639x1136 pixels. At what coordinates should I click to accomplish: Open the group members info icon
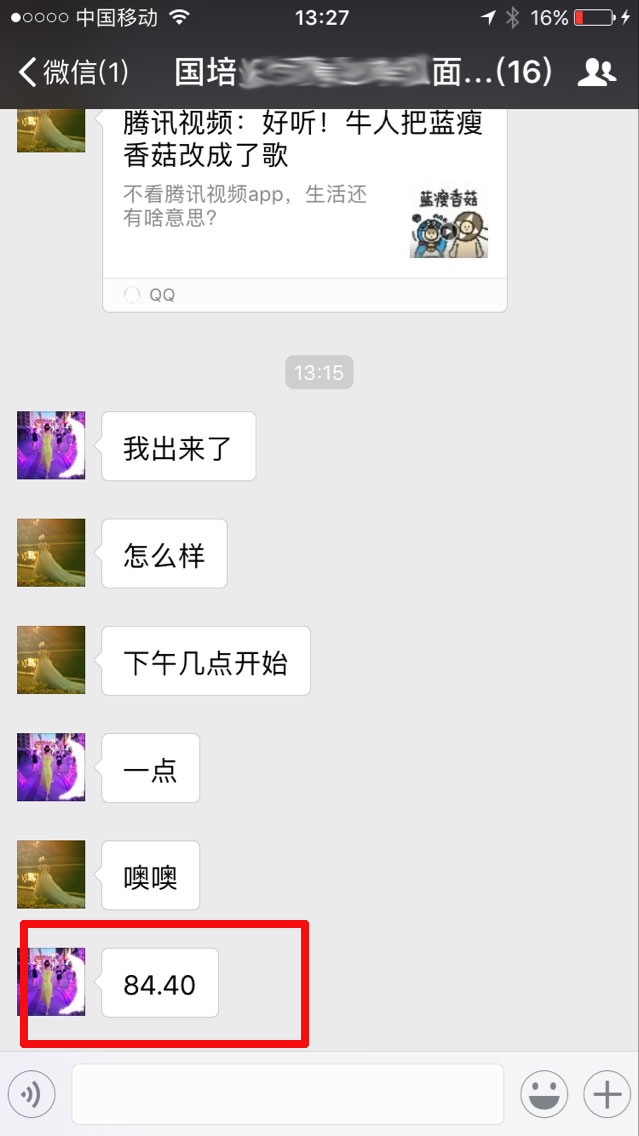pos(597,72)
